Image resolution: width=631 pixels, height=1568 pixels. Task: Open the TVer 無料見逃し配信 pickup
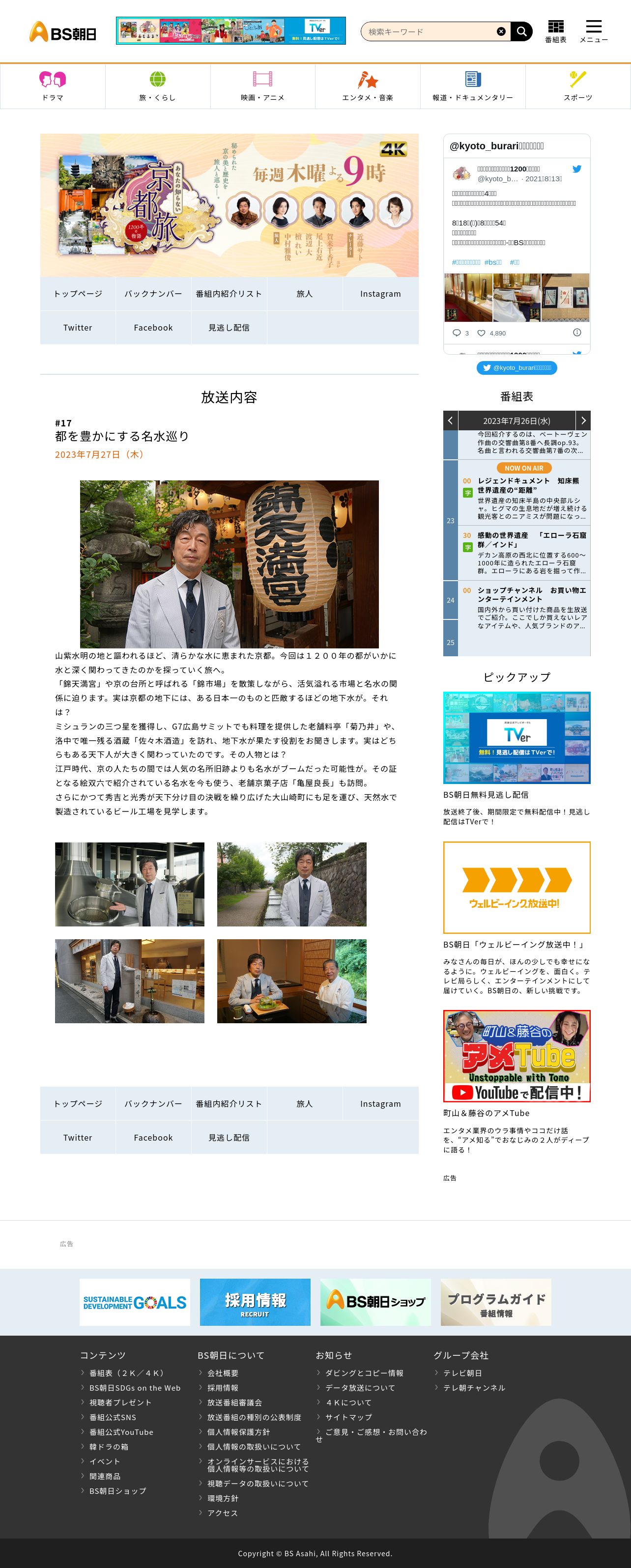tap(516, 737)
